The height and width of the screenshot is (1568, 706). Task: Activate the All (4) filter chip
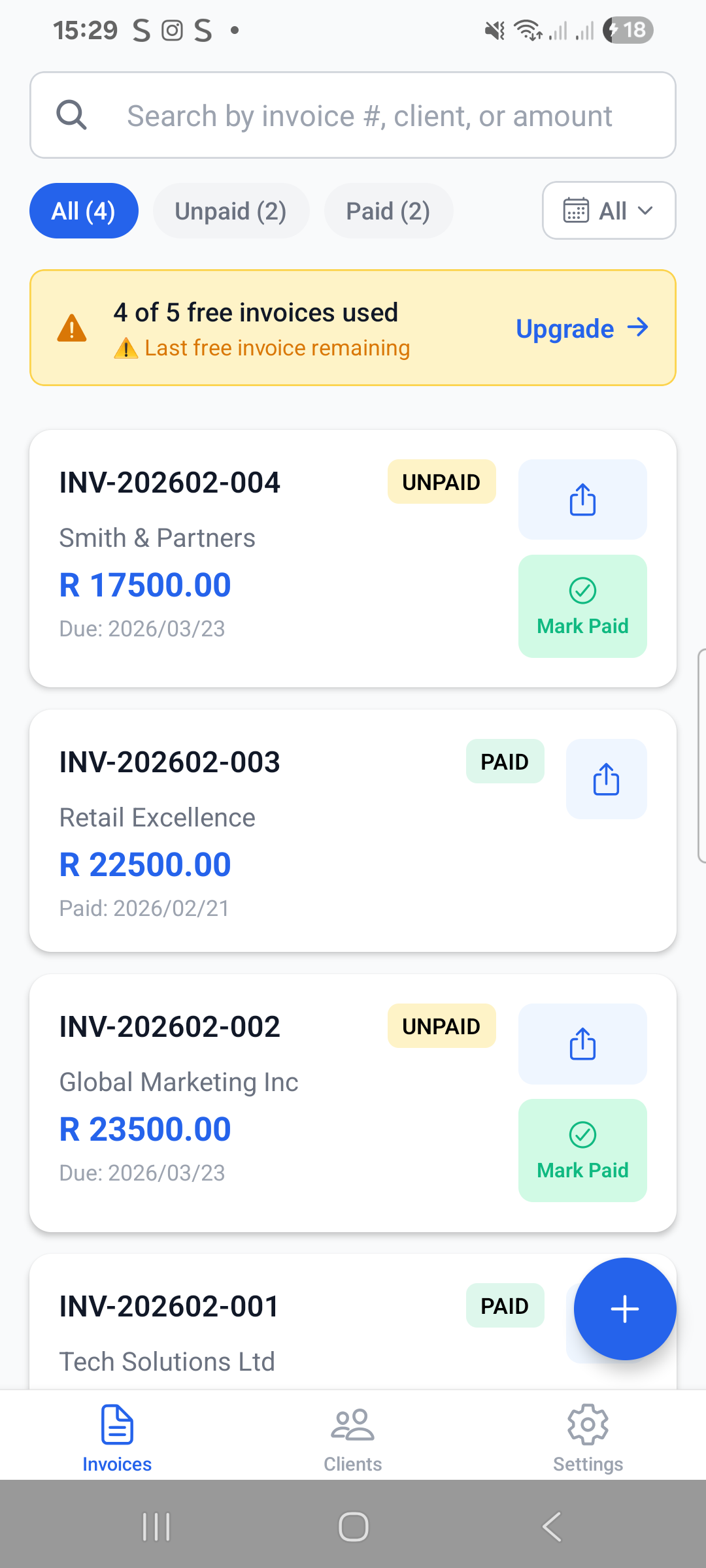pyautogui.click(x=84, y=210)
